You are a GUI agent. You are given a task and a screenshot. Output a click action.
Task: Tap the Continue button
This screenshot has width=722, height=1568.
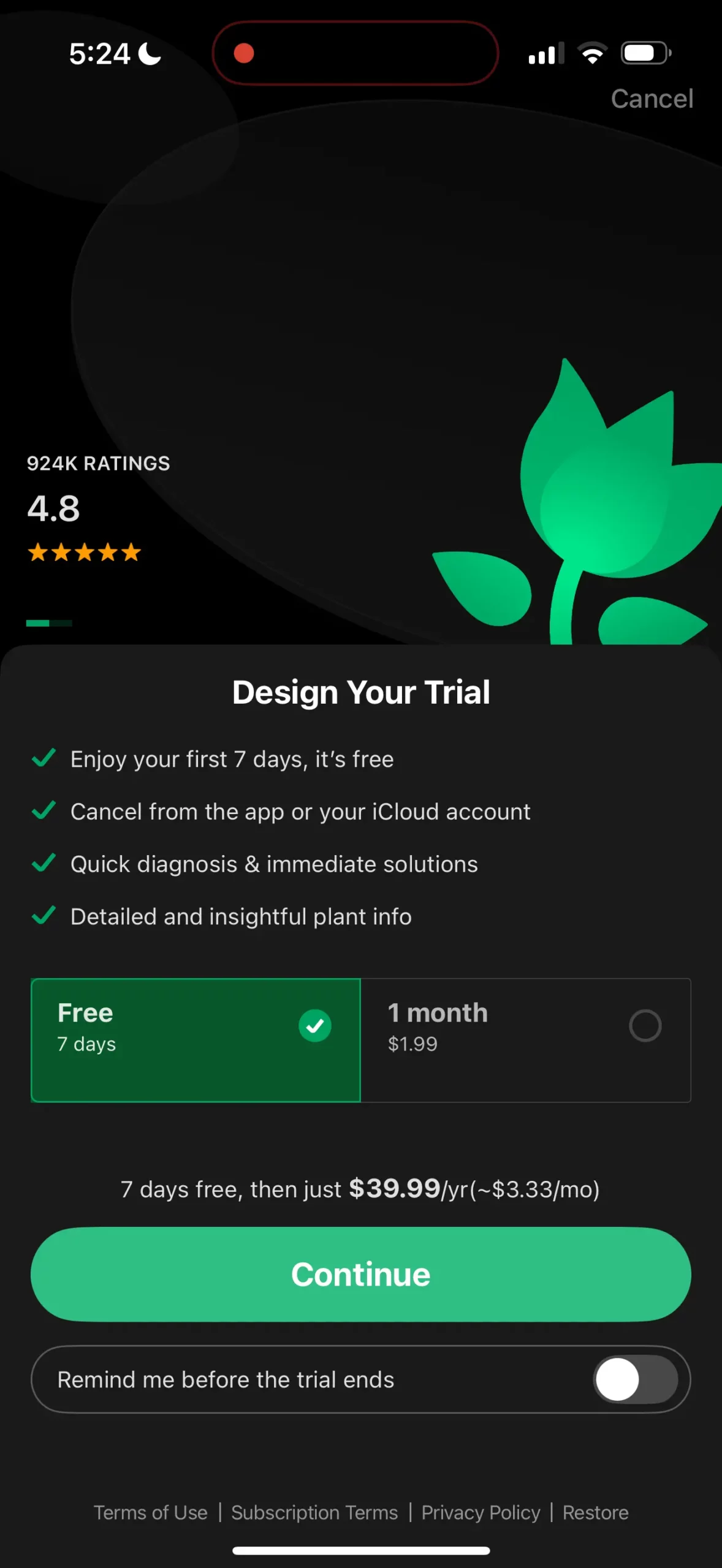tap(360, 1274)
